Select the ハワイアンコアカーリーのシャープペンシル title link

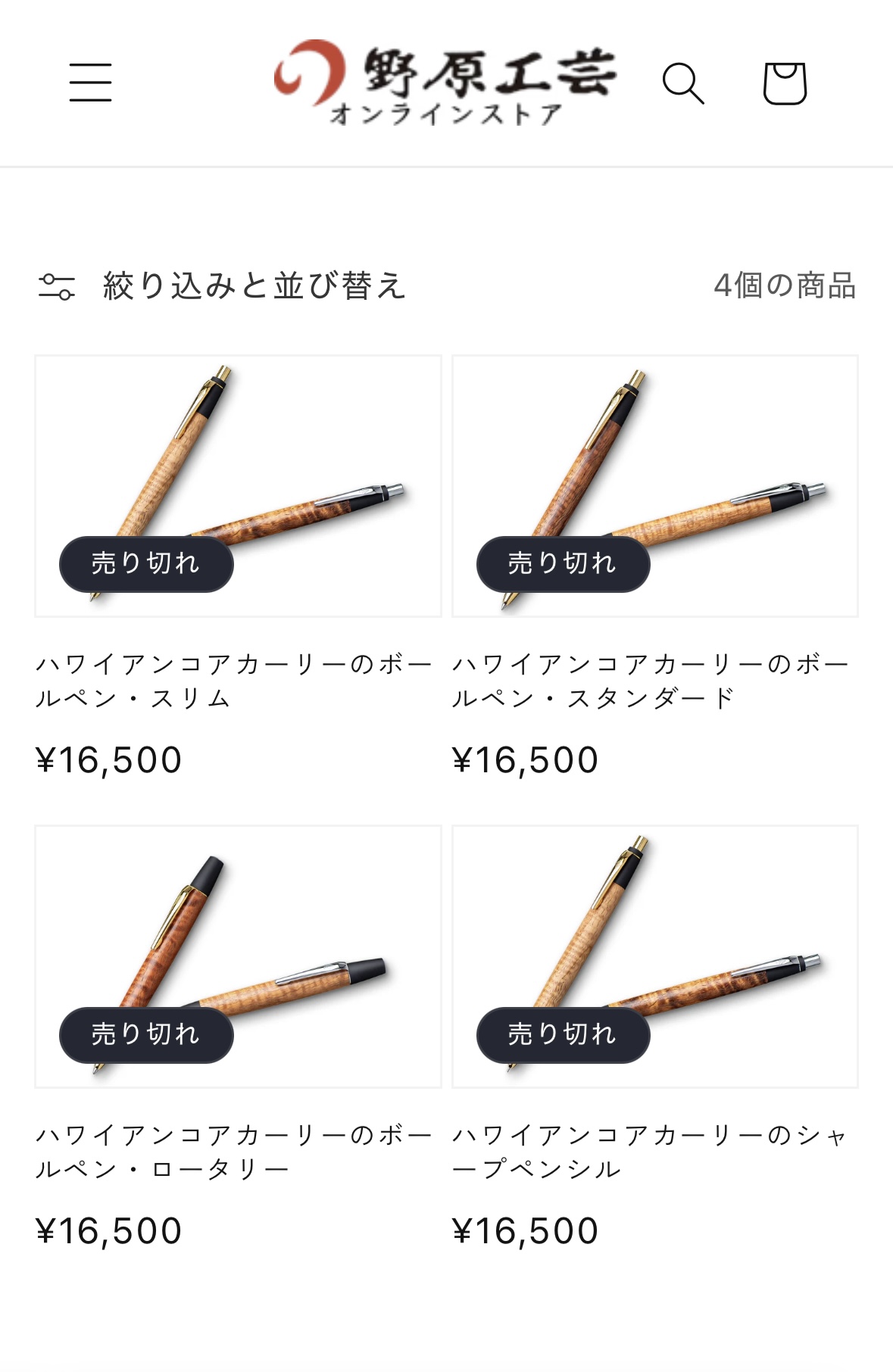tap(650, 1152)
